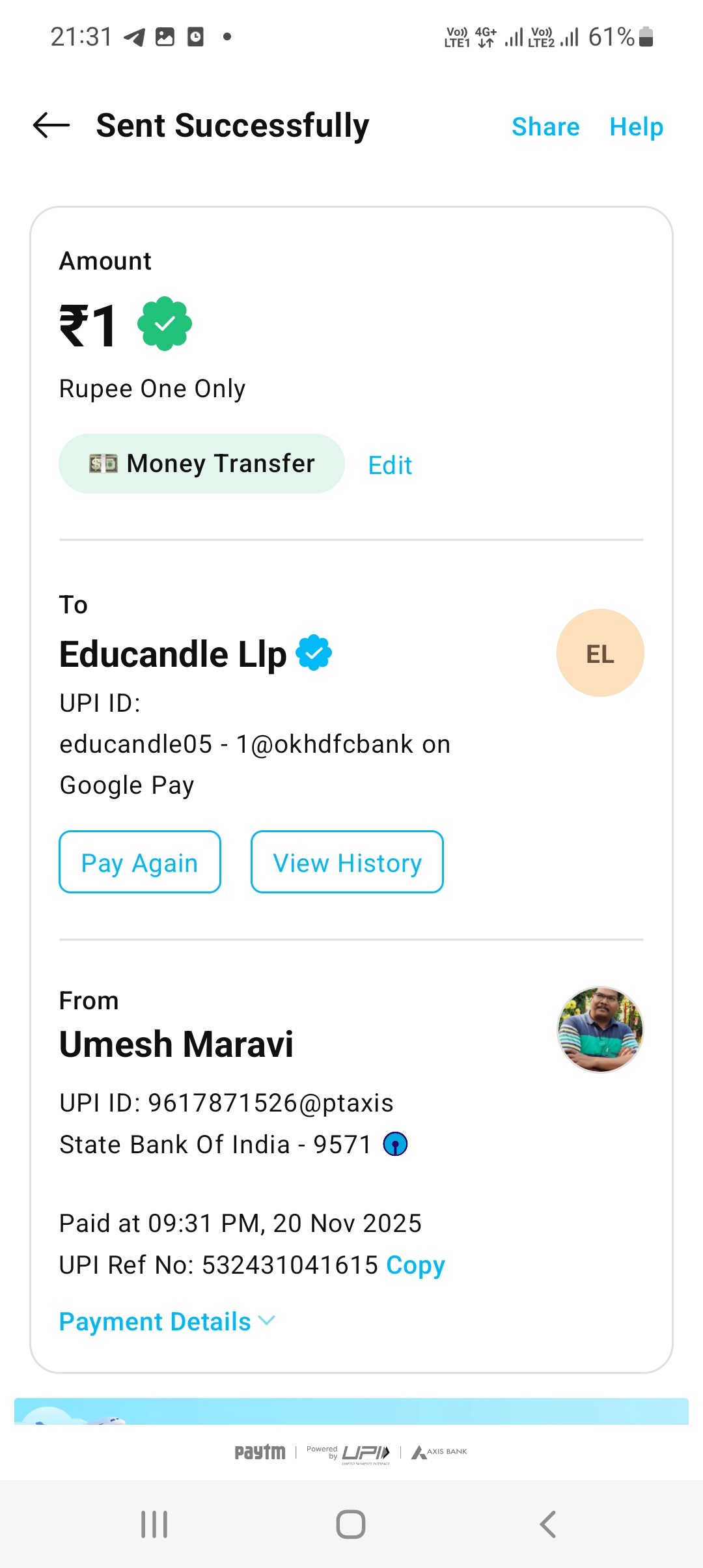Tap Pay Again to Educandle Llp
Viewport: 703px width, 1568px height.
[x=140, y=863]
